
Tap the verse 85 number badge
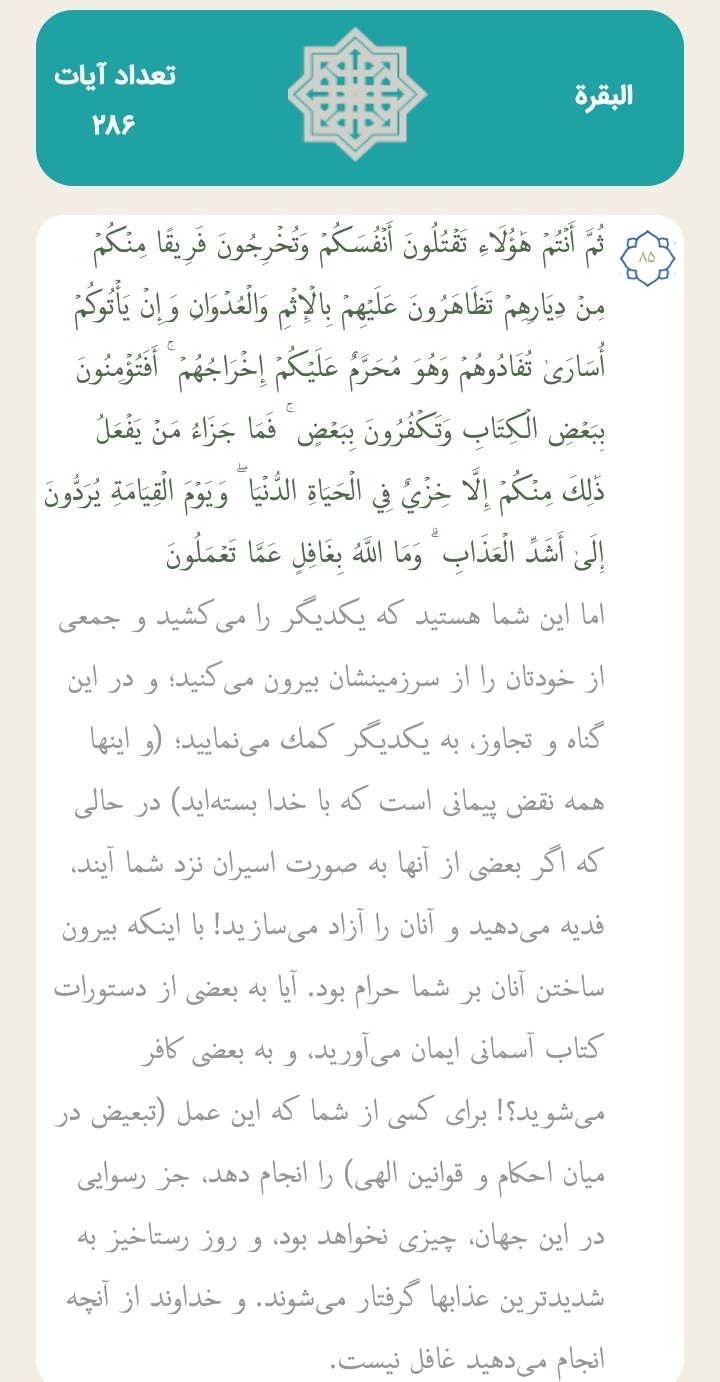point(647,255)
